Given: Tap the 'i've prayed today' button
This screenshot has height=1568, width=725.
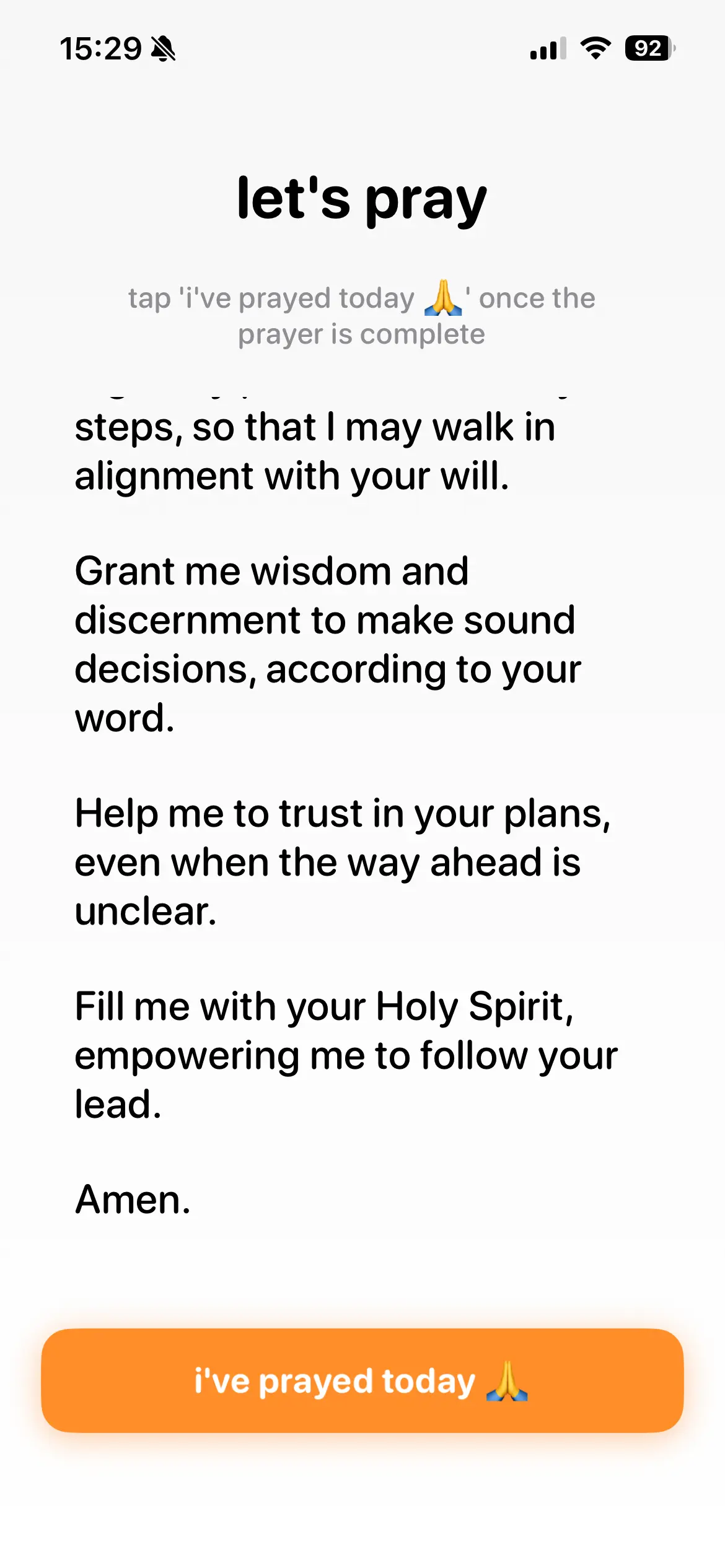Looking at the screenshot, I should [x=362, y=1380].
